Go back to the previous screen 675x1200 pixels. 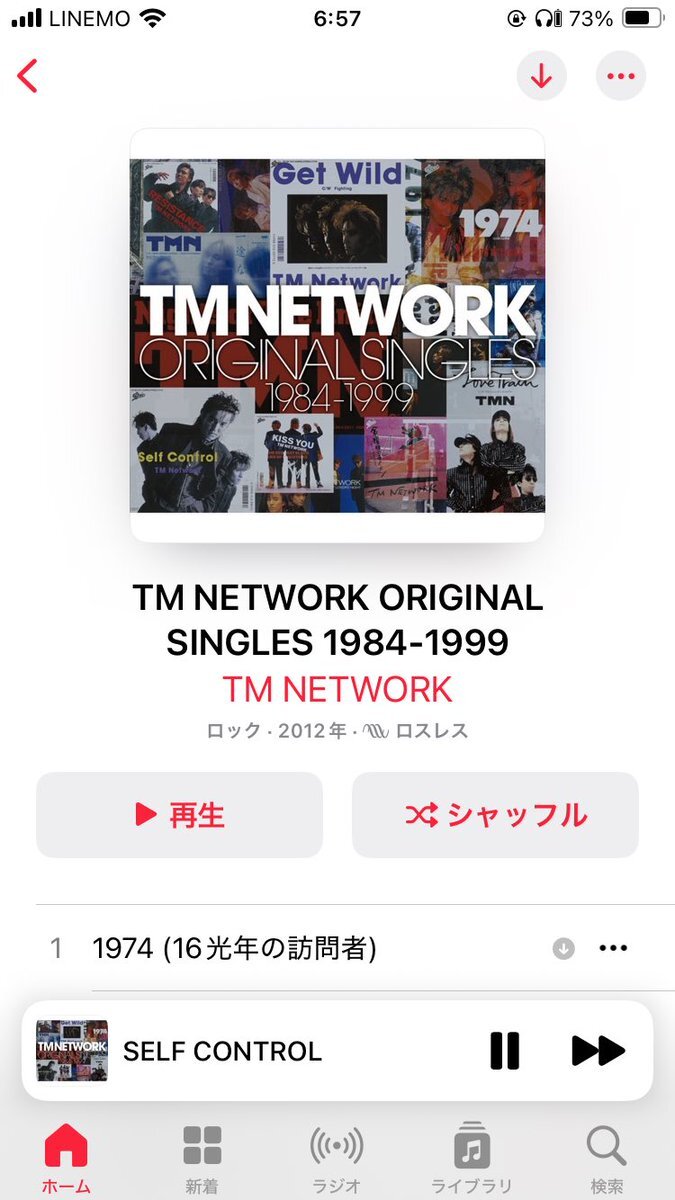(28, 76)
